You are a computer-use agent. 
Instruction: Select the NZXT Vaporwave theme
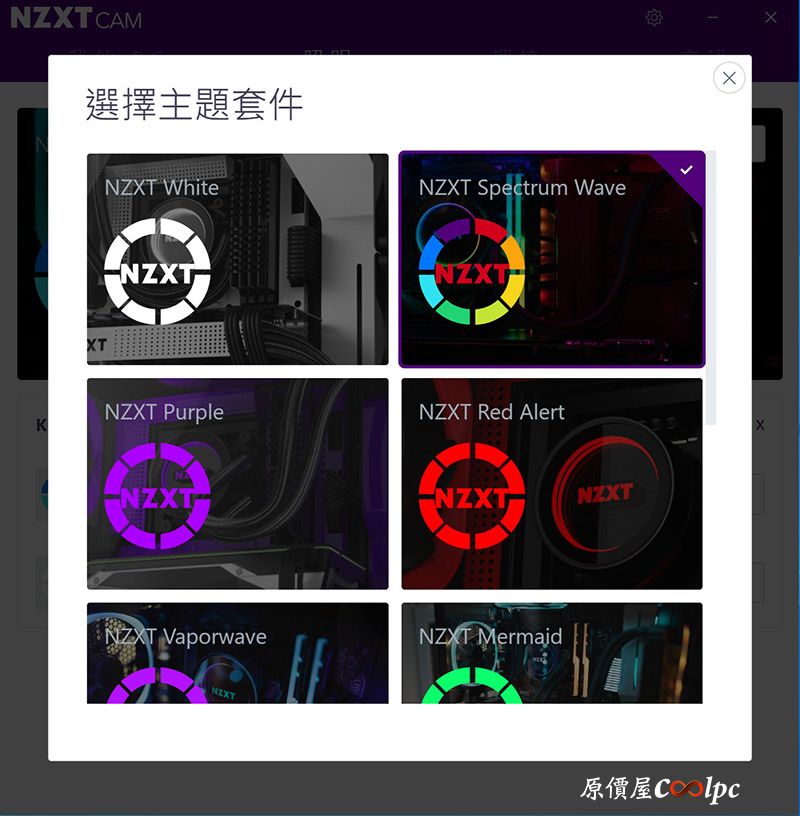coord(237,653)
